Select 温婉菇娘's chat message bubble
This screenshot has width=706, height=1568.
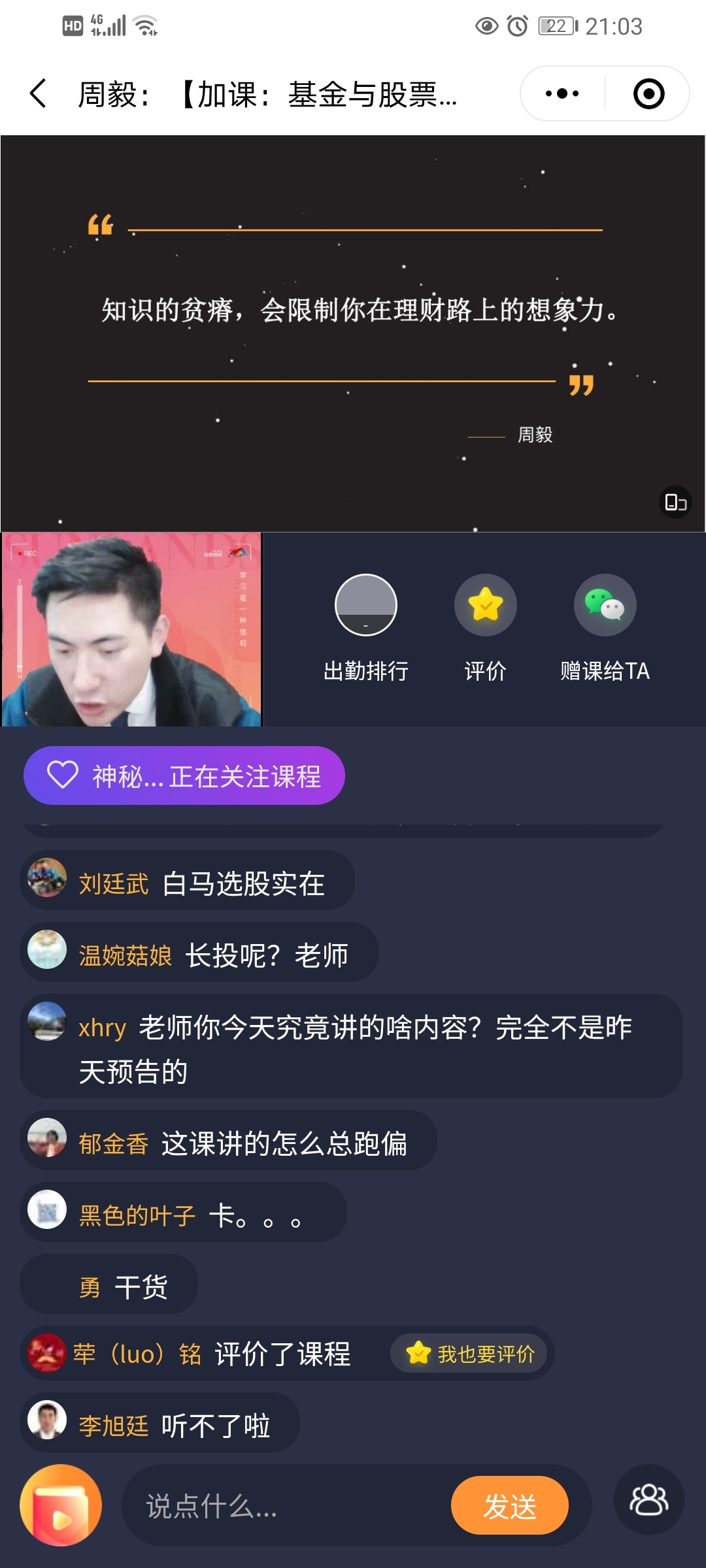click(x=203, y=953)
